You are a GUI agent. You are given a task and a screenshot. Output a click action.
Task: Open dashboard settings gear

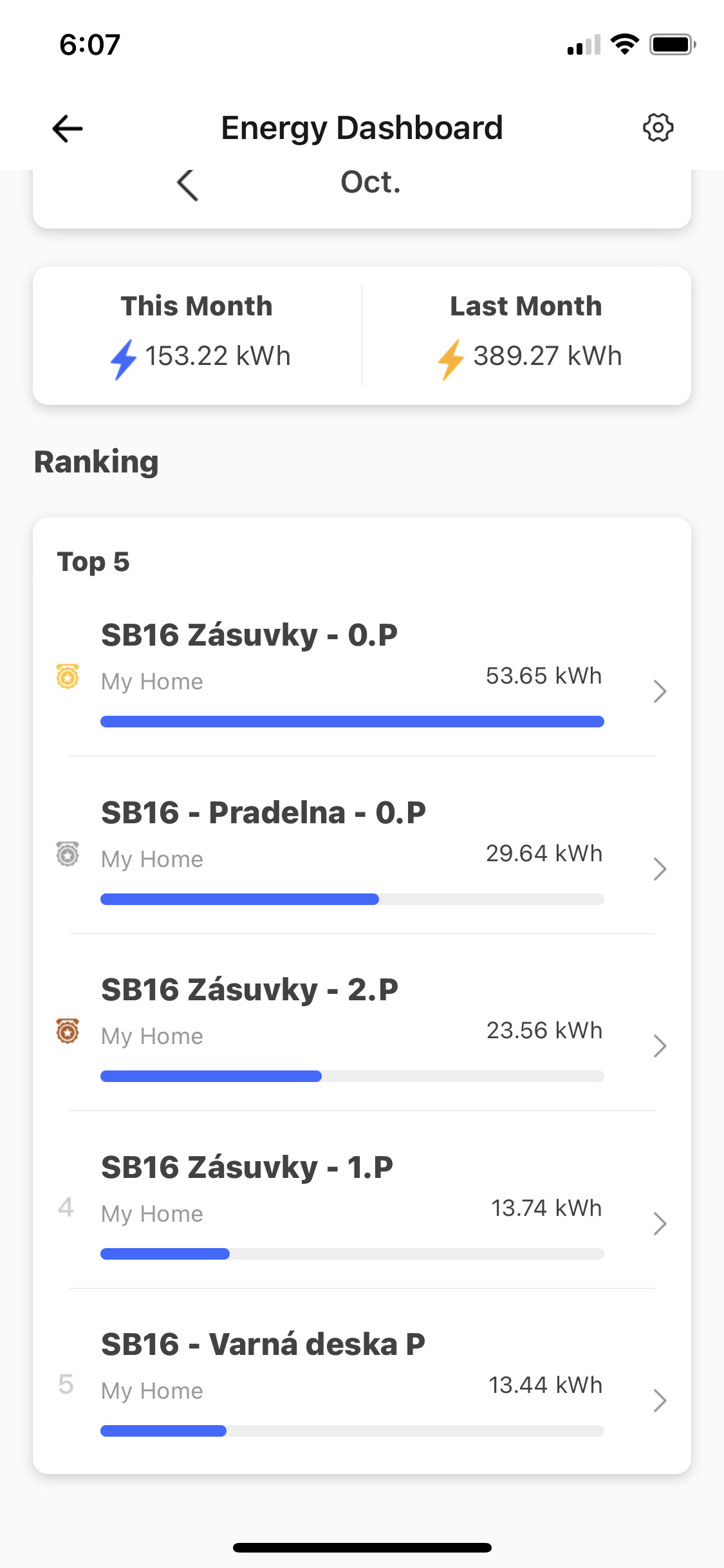click(658, 127)
